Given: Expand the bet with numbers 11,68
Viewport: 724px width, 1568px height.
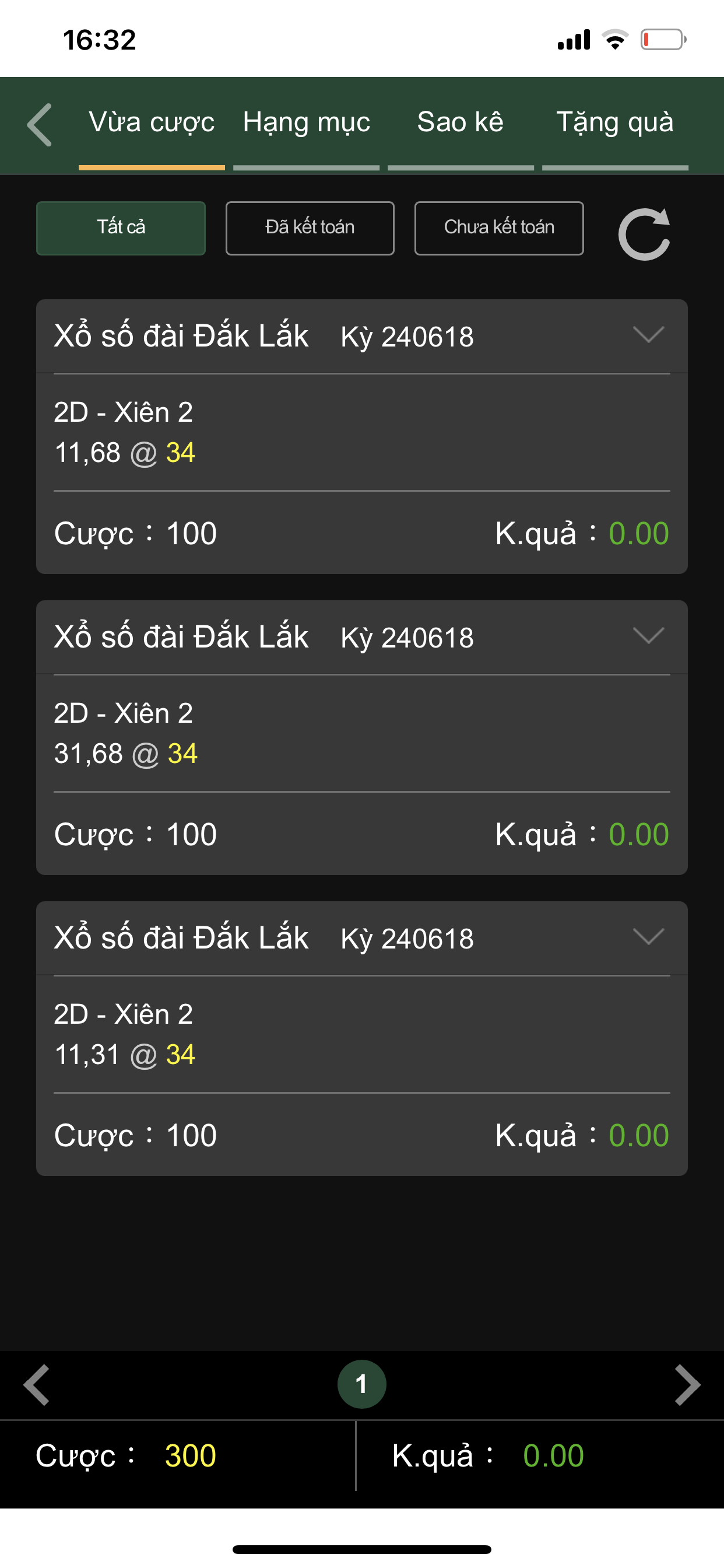Looking at the screenshot, I should click(x=648, y=335).
